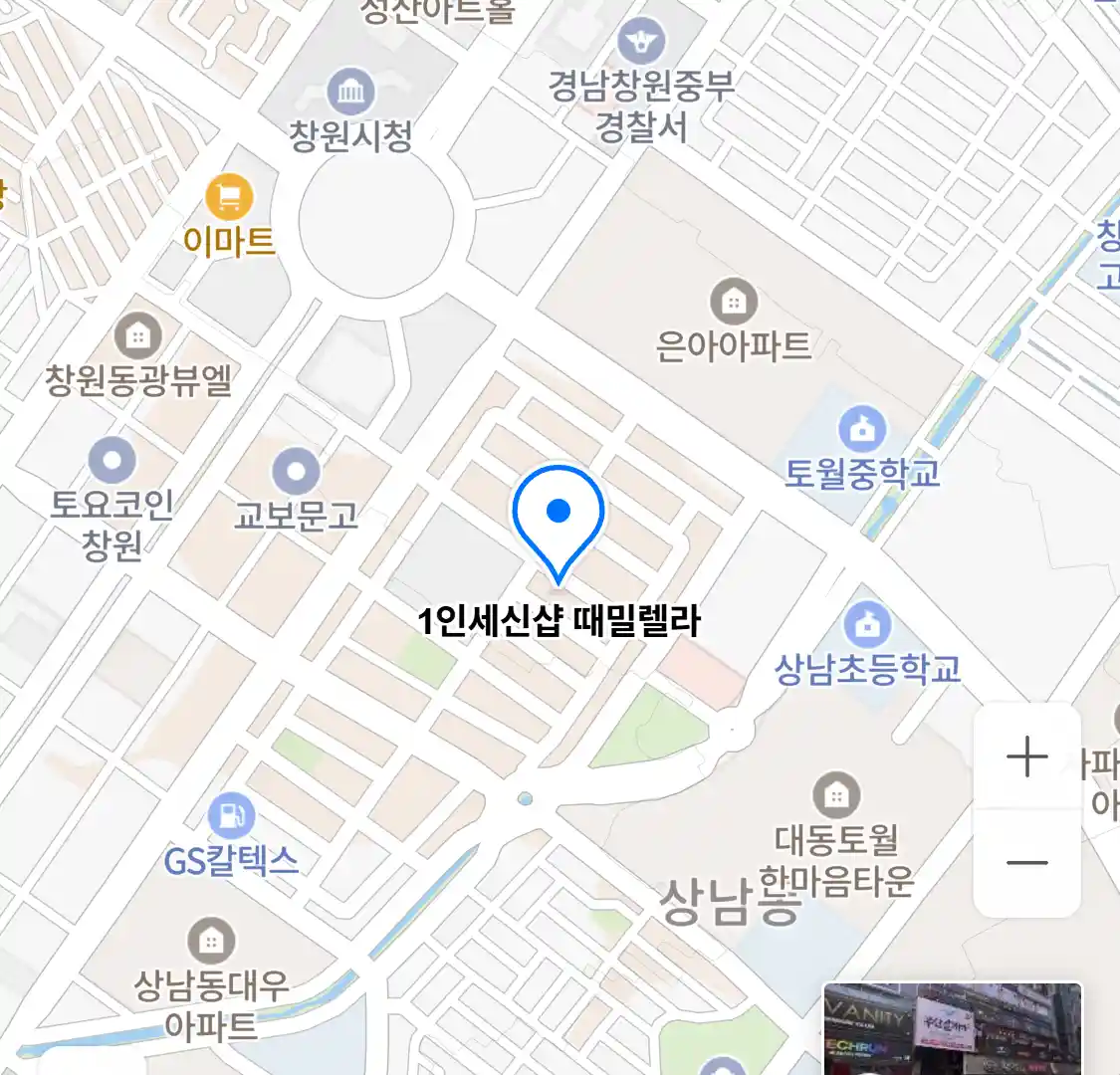This screenshot has height=1075, width=1120.
Task: Open the 창원시청 marker
Action: click(x=350, y=94)
